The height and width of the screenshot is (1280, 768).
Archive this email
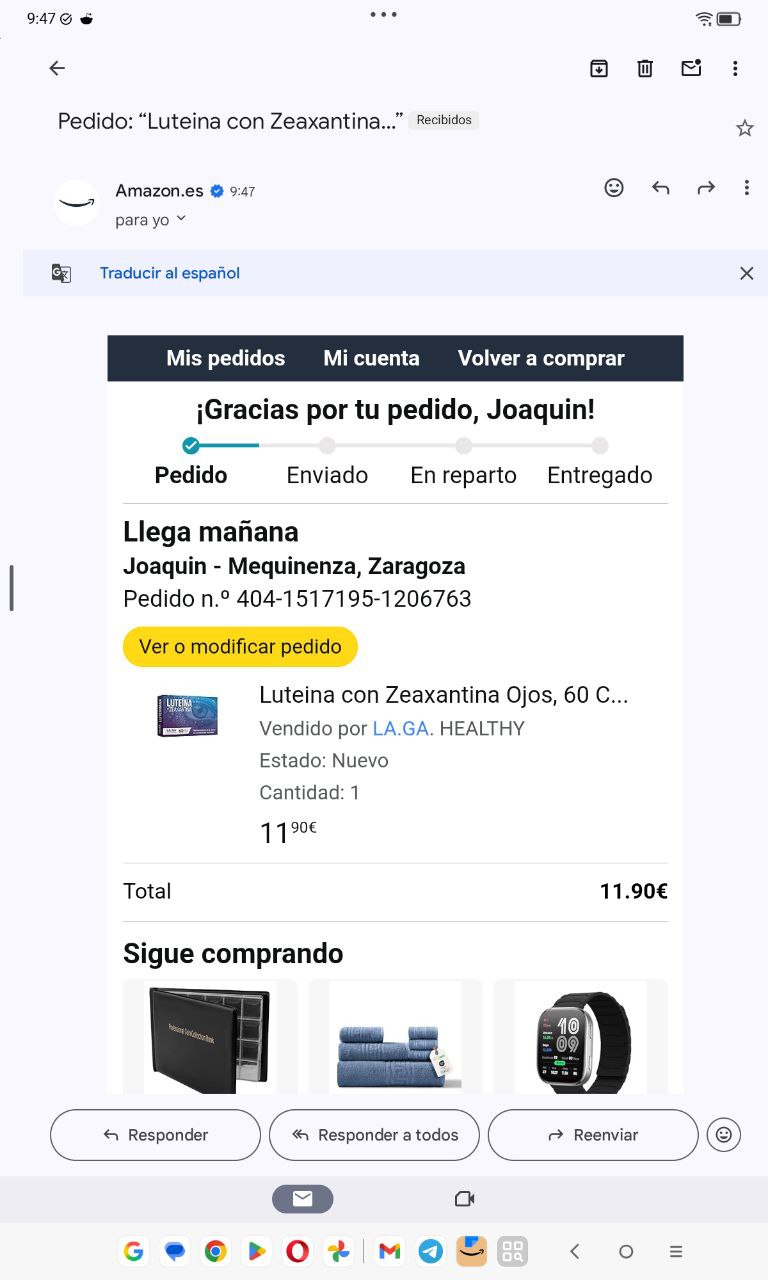599,68
